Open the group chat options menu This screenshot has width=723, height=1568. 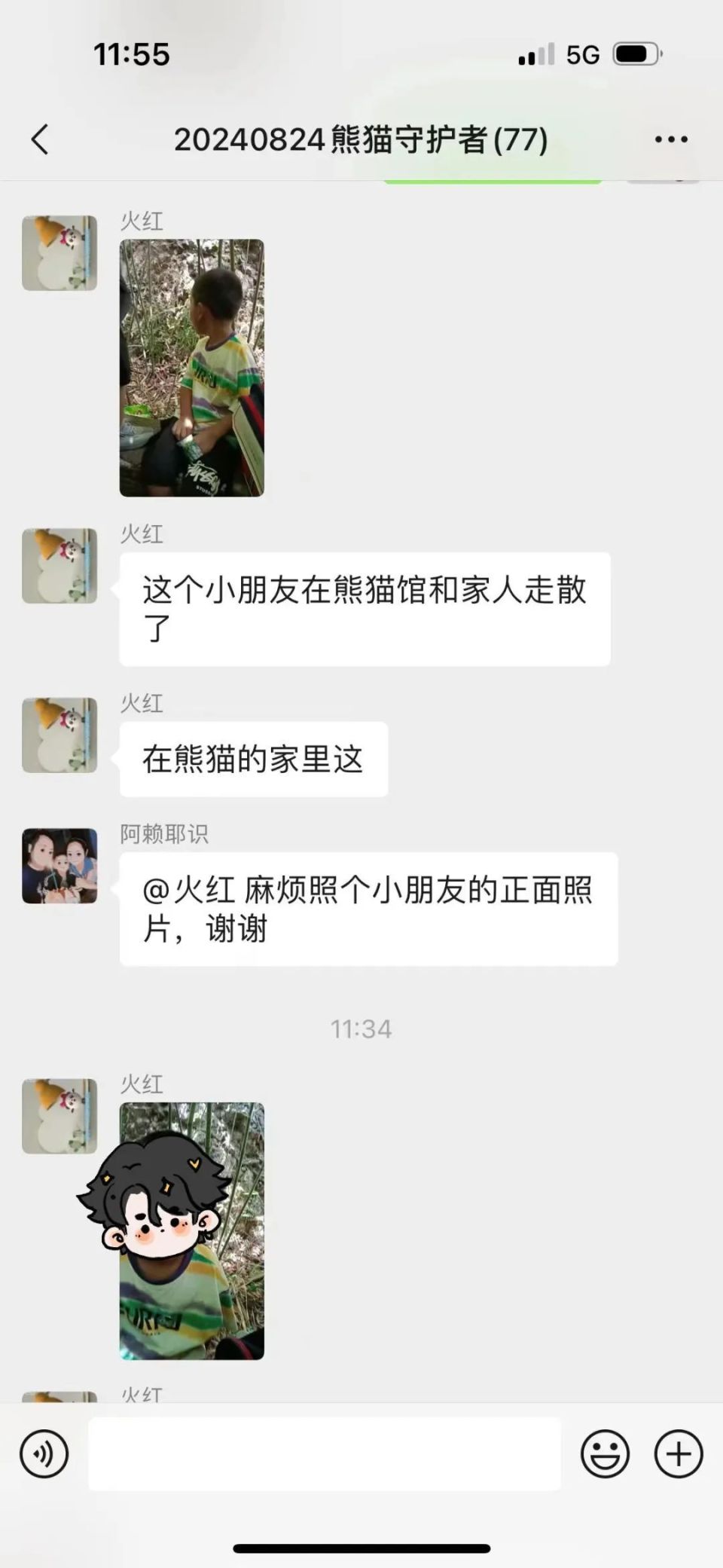pyautogui.click(x=670, y=139)
